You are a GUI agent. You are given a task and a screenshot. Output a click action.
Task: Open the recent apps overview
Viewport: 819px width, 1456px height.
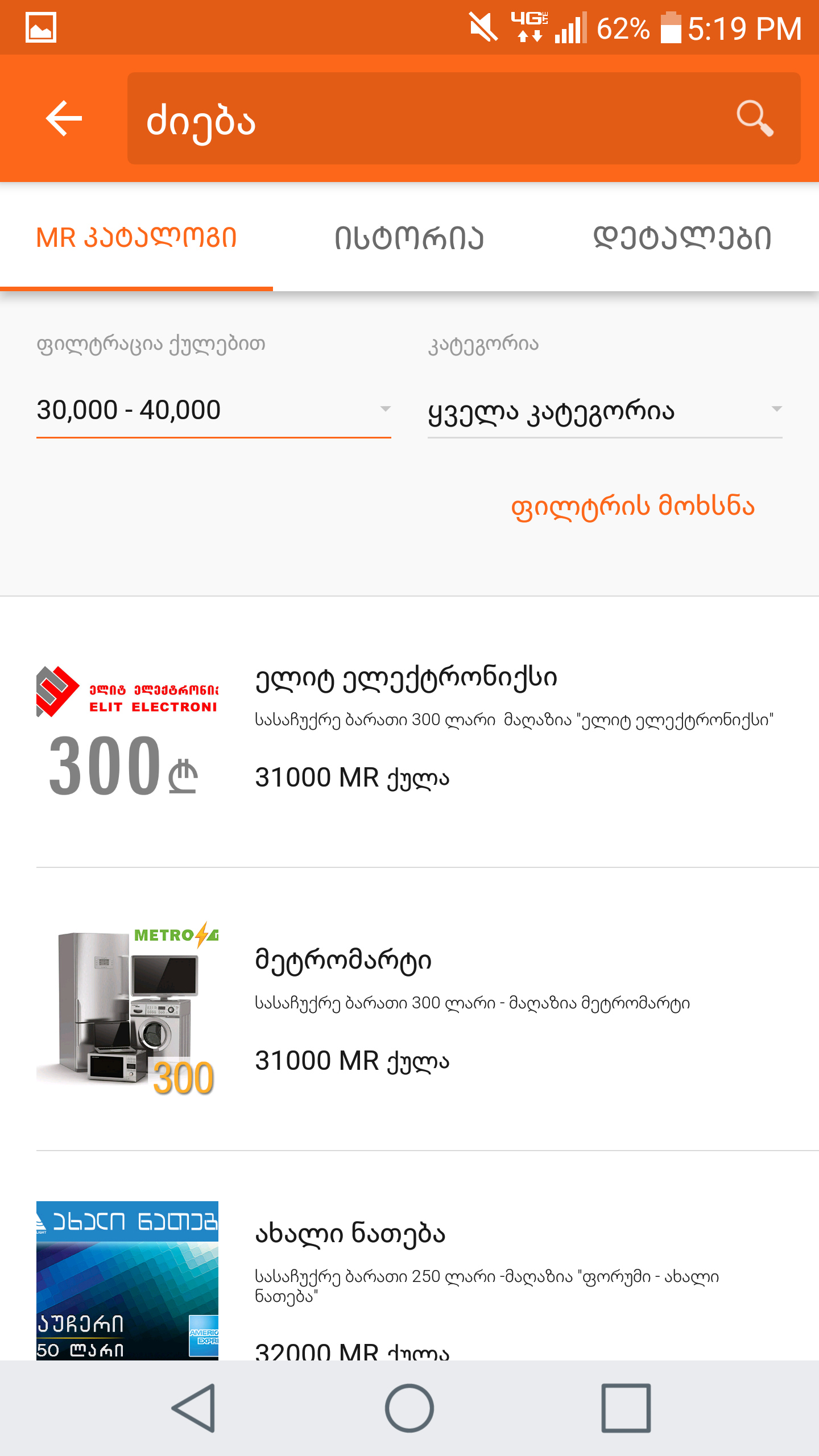coord(626,1408)
